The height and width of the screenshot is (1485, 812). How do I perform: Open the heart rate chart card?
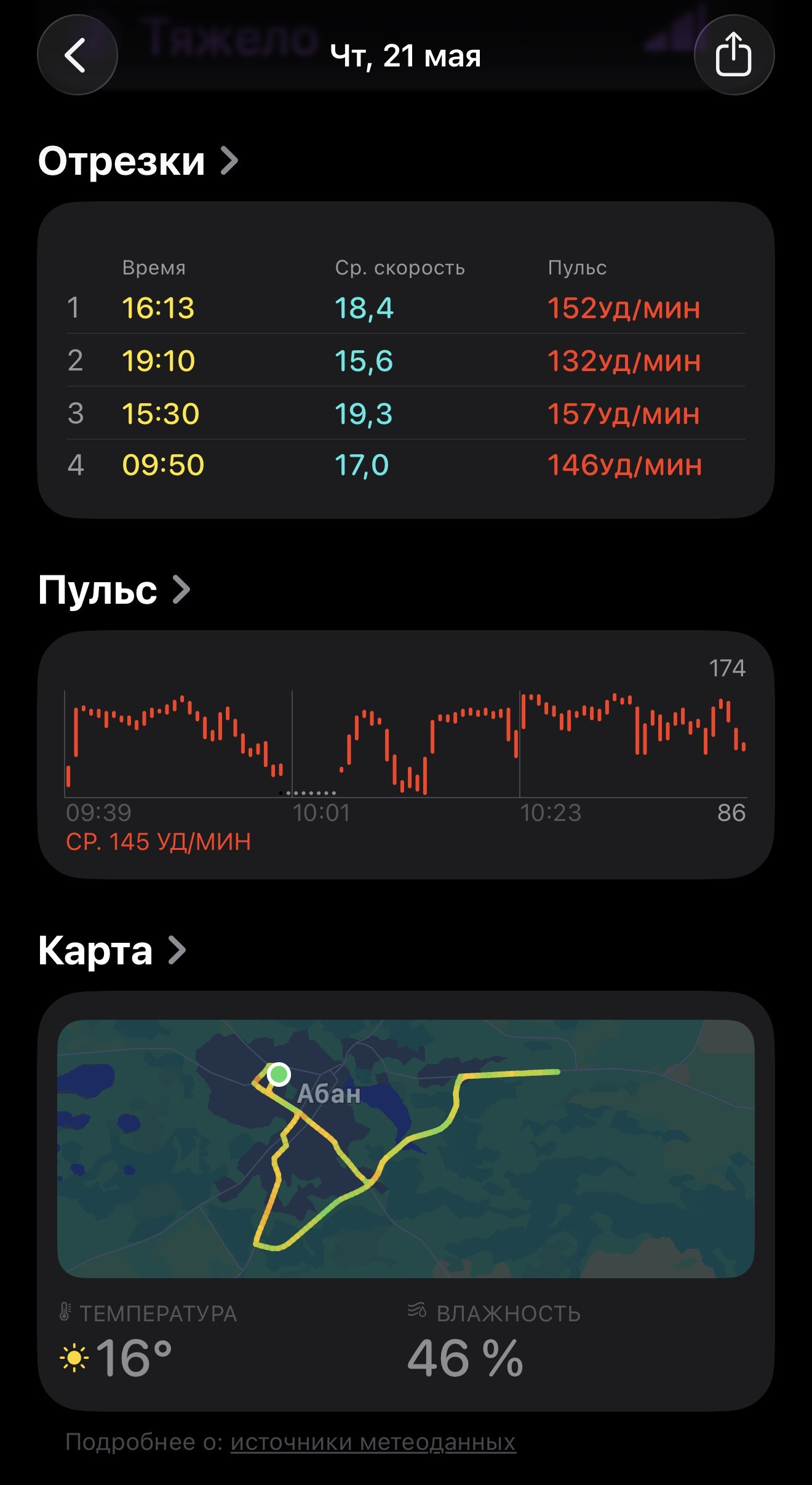406,755
